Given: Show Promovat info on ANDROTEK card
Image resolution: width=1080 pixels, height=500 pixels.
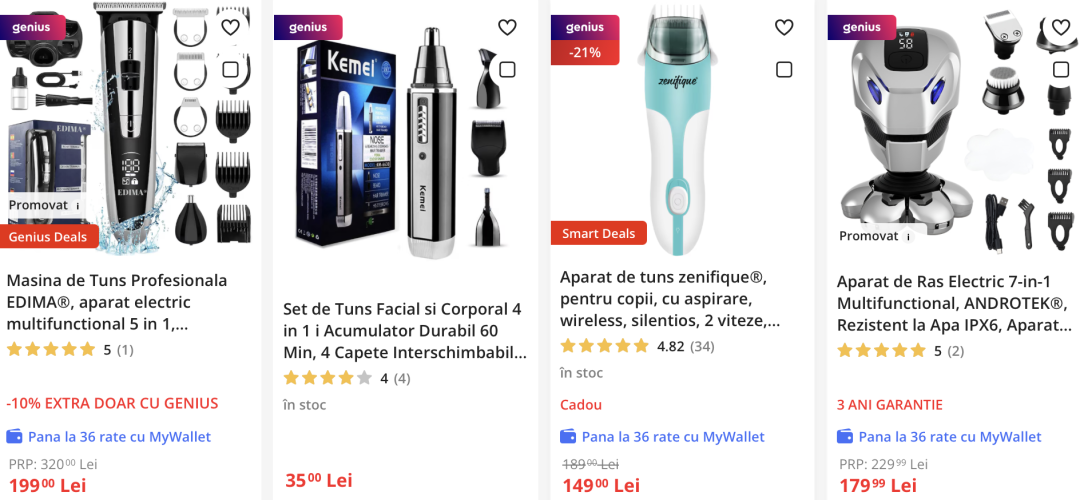Looking at the screenshot, I should [x=909, y=236].
